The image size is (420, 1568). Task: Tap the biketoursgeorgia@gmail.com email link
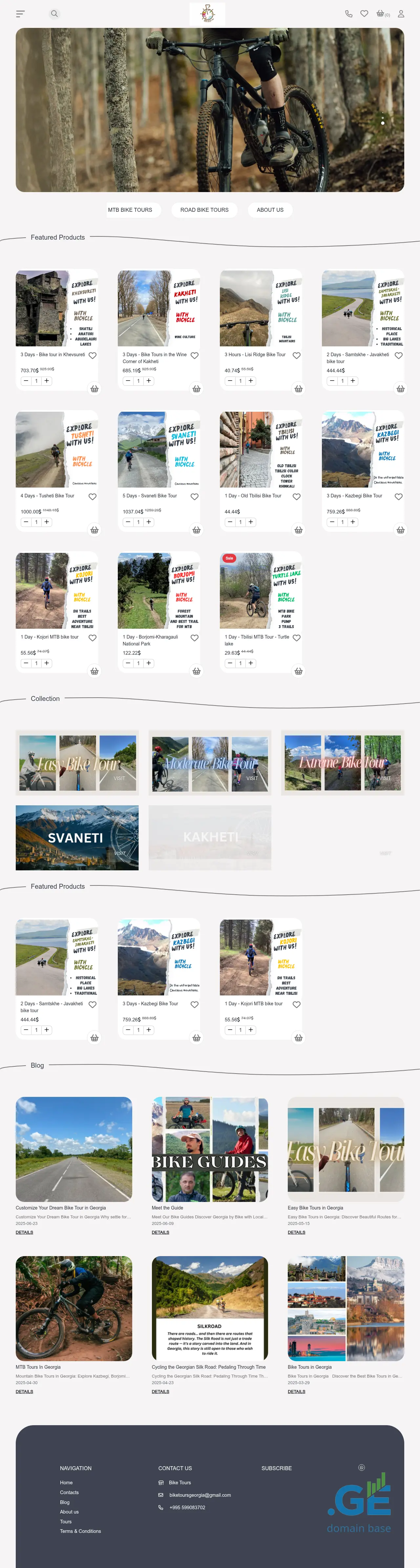pyautogui.click(x=199, y=1495)
